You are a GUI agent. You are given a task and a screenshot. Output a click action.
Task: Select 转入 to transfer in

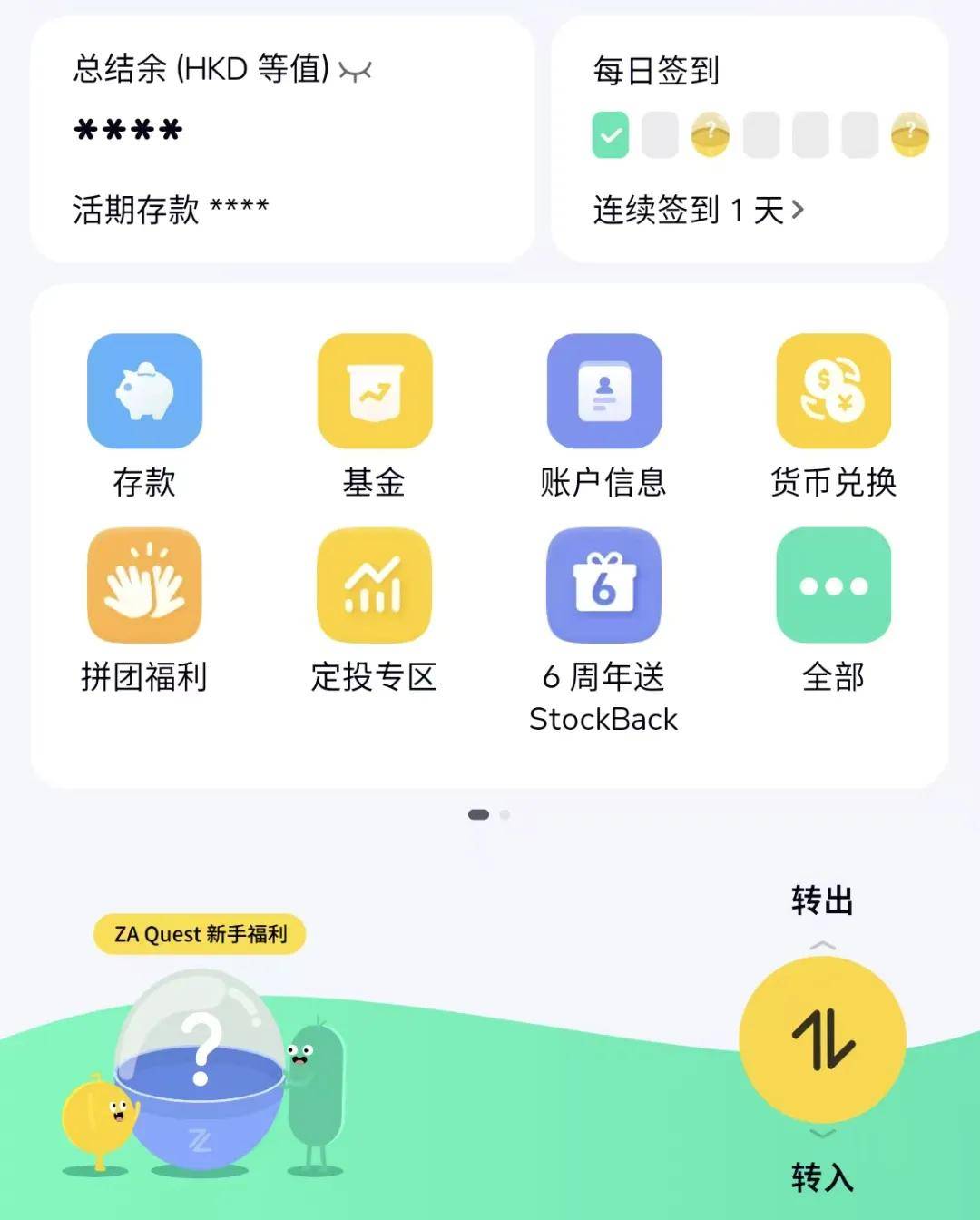[x=822, y=1177]
